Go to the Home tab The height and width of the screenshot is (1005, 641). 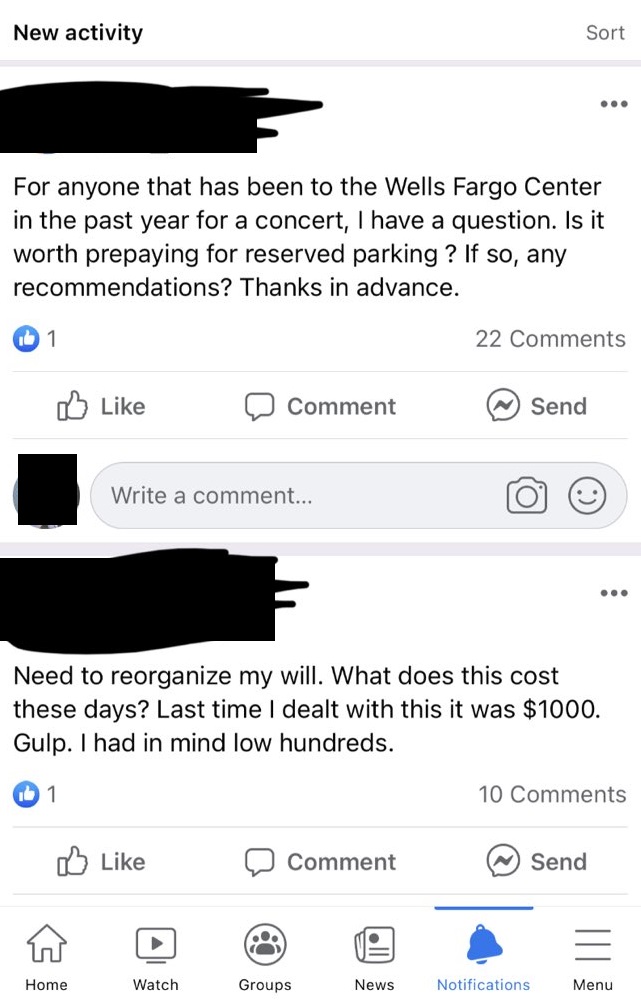[46, 955]
